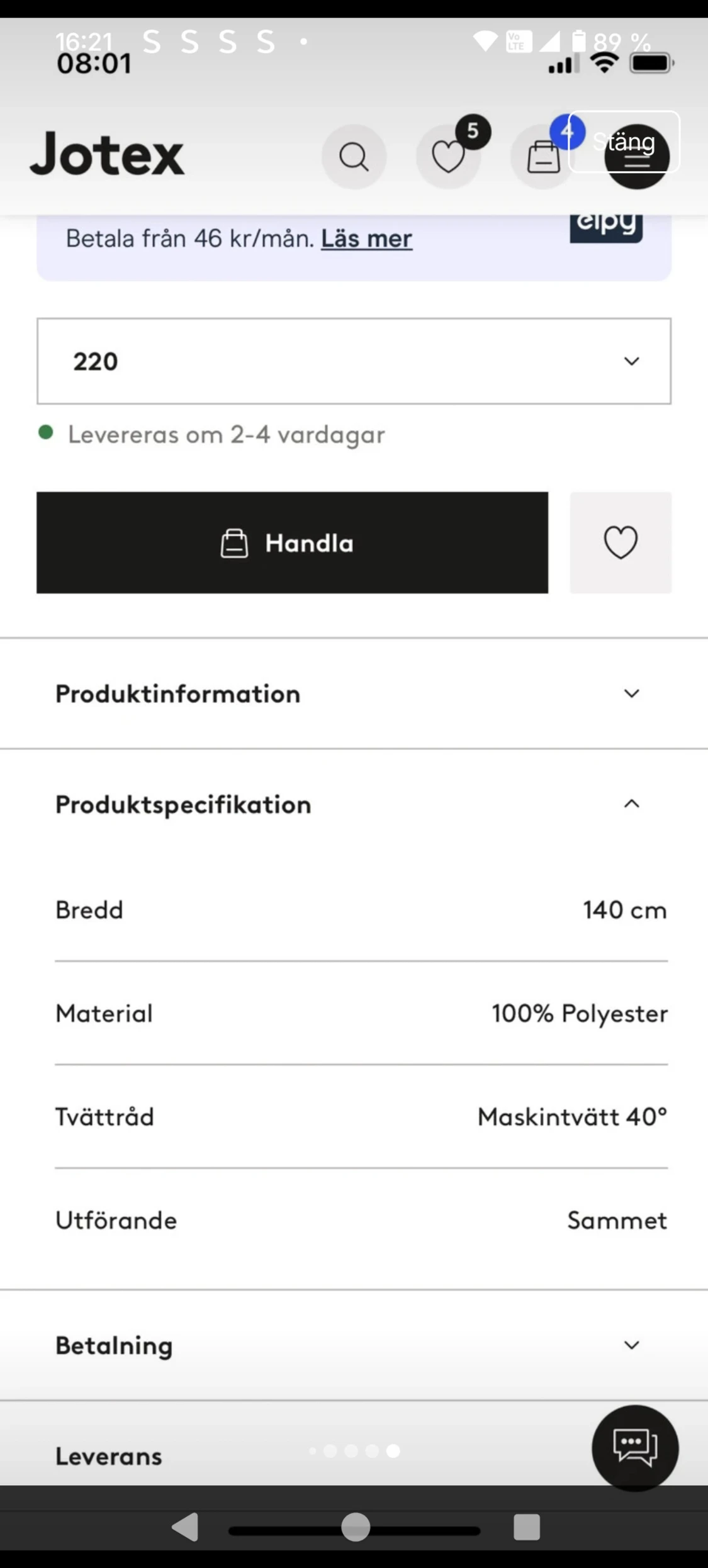This screenshot has width=708, height=1568.
Task: Collapse the Produktspecifikation section
Action: point(354,804)
